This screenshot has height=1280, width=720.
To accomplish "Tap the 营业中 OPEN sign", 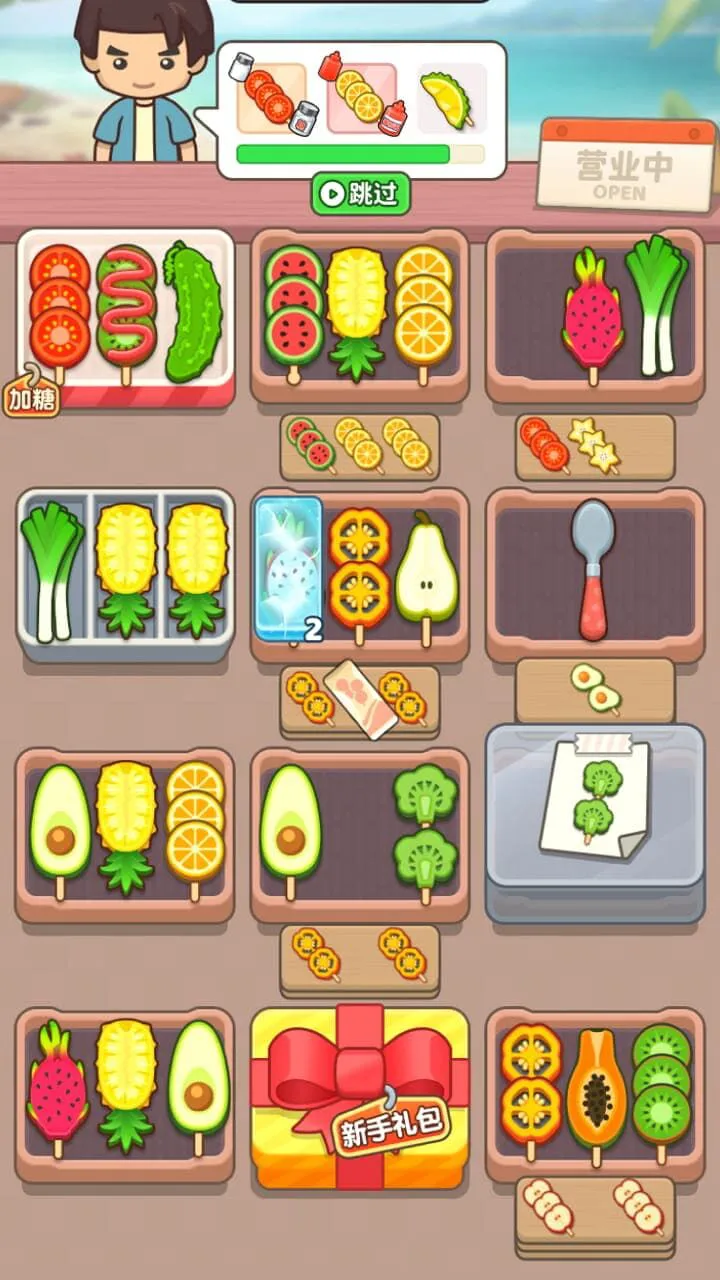I will pyautogui.click(x=625, y=166).
